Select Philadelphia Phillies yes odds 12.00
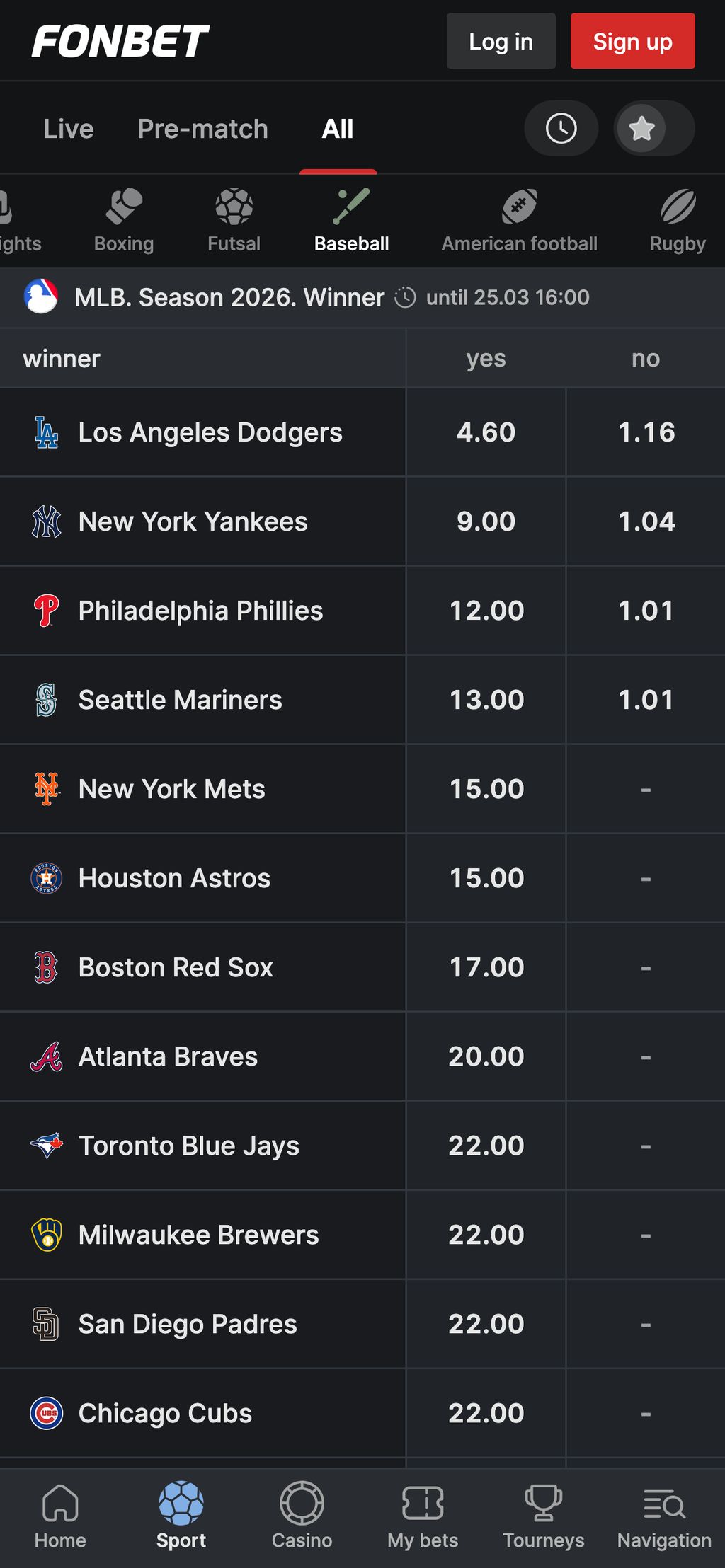This screenshot has height=1568, width=725. coord(486,611)
